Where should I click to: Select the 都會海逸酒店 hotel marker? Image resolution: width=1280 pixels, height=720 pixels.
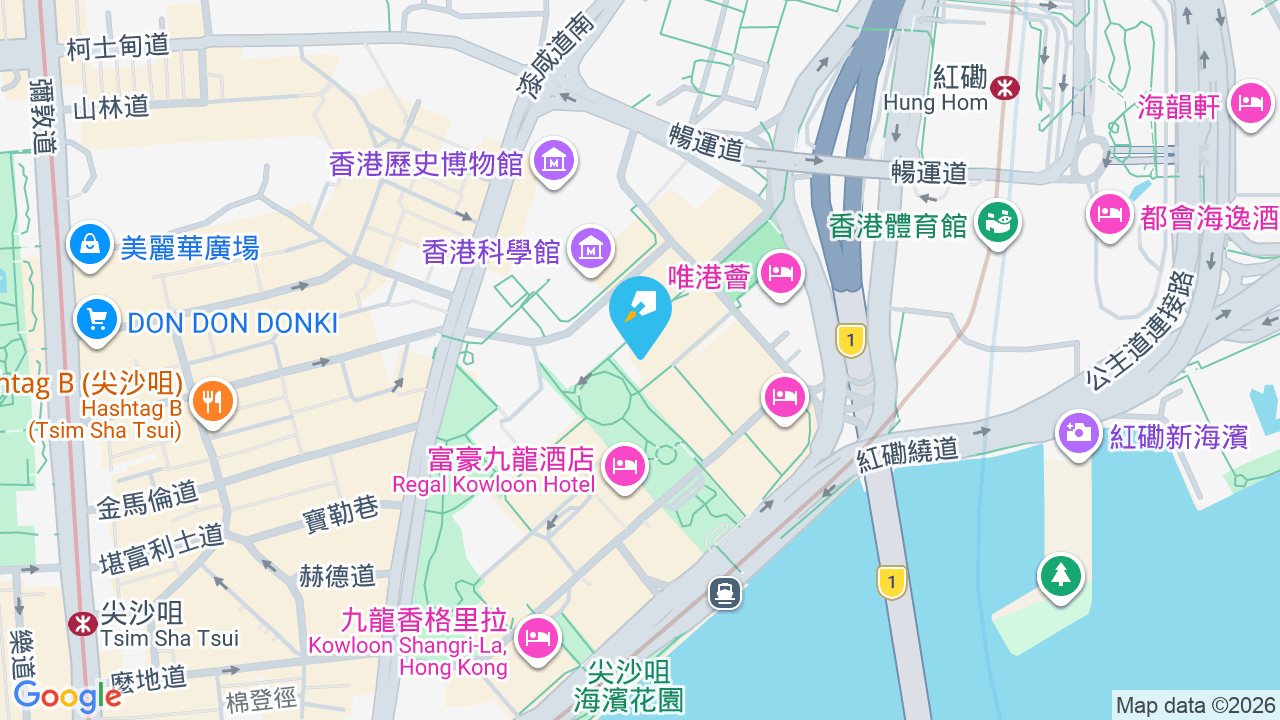(x=1109, y=215)
